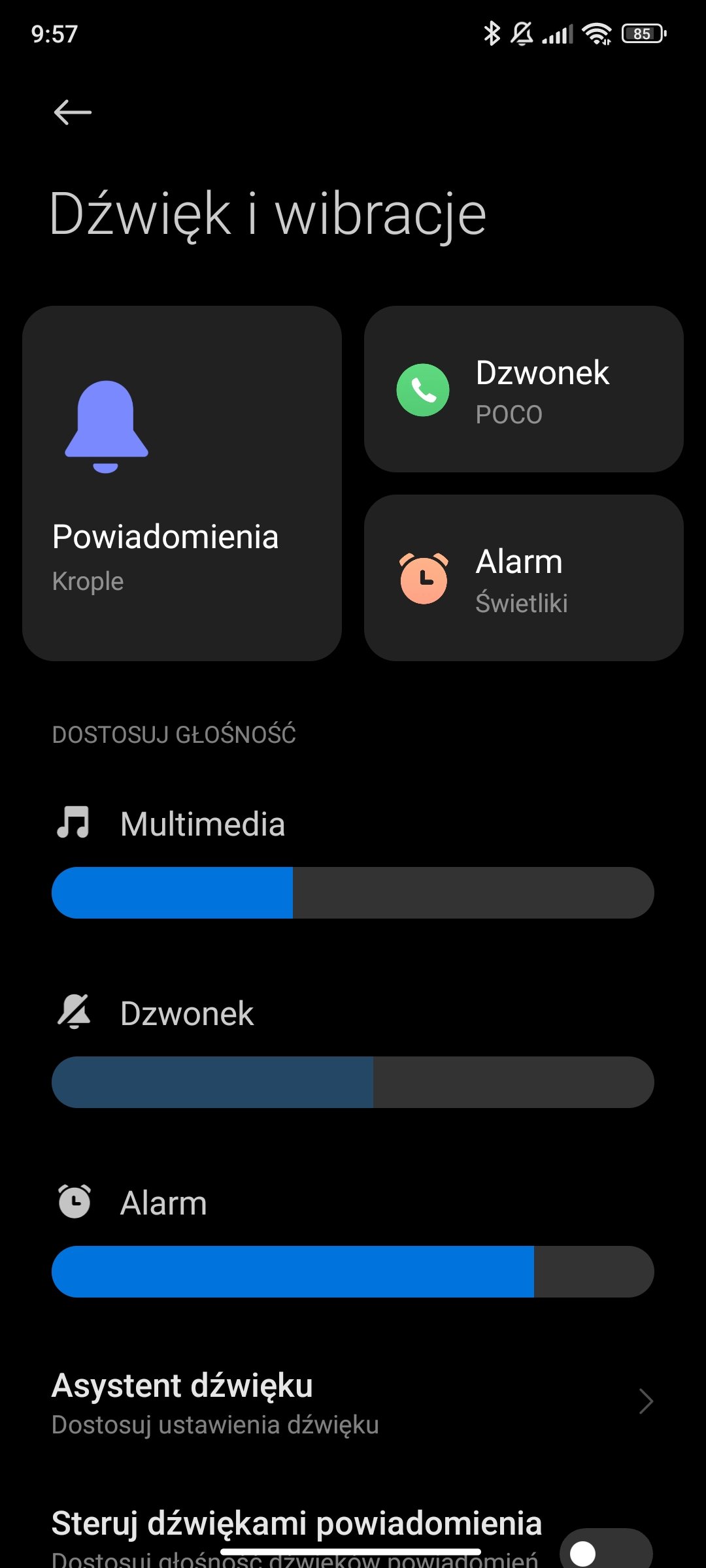Open the Powiadomienia sound card

coord(182,483)
